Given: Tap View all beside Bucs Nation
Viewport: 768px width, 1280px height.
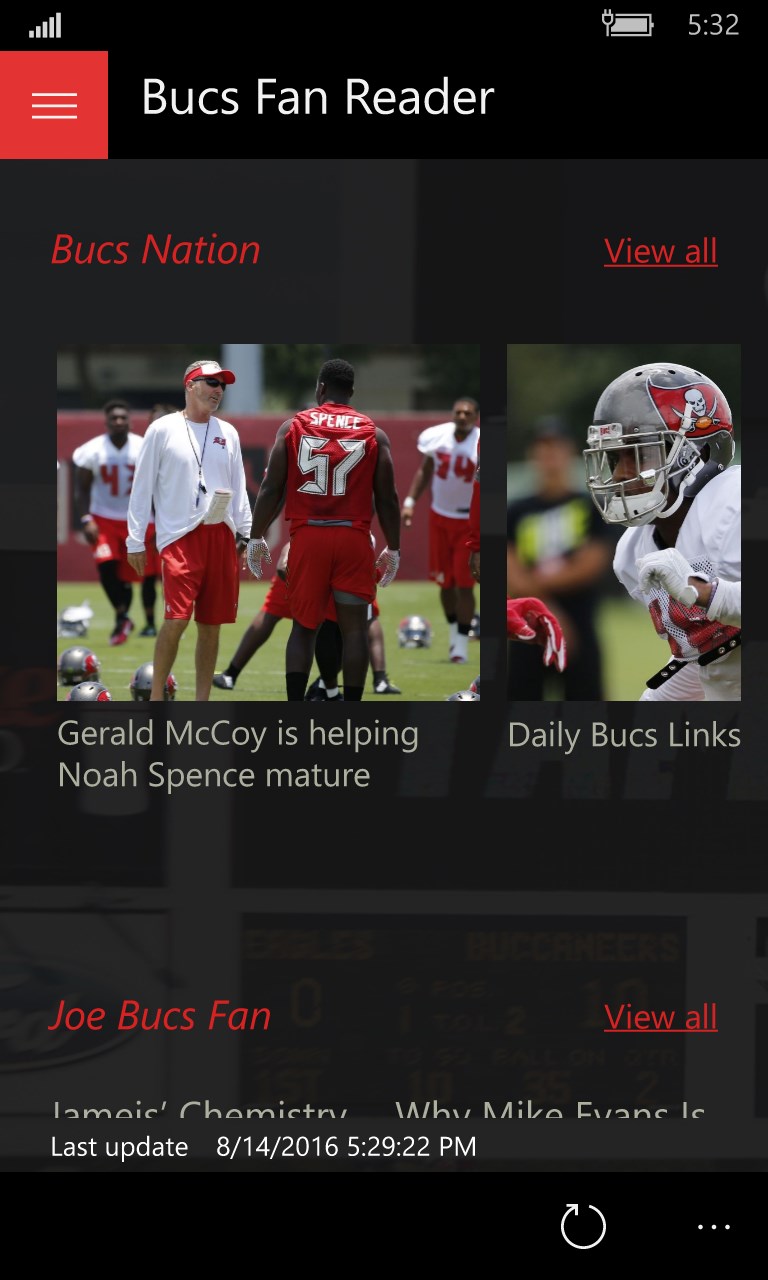Looking at the screenshot, I should pyautogui.click(x=660, y=251).
